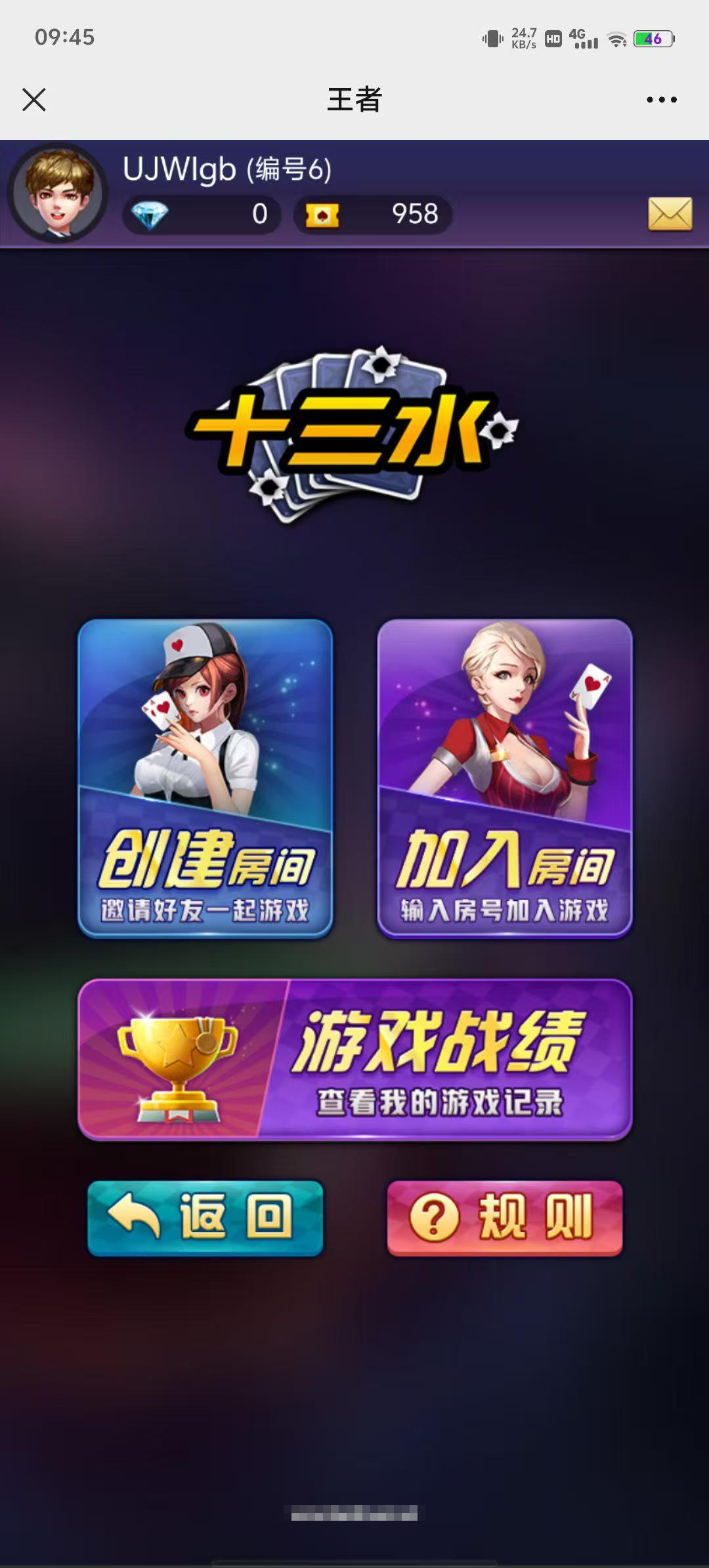This screenshot has width=709, height=1568.
Task: View game records in 游戏战绩
Action: pos(354,1059)
